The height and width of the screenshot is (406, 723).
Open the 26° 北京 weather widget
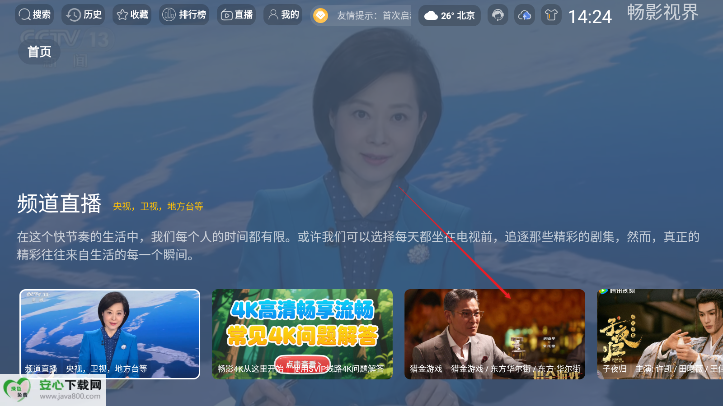tap(449, 16)
